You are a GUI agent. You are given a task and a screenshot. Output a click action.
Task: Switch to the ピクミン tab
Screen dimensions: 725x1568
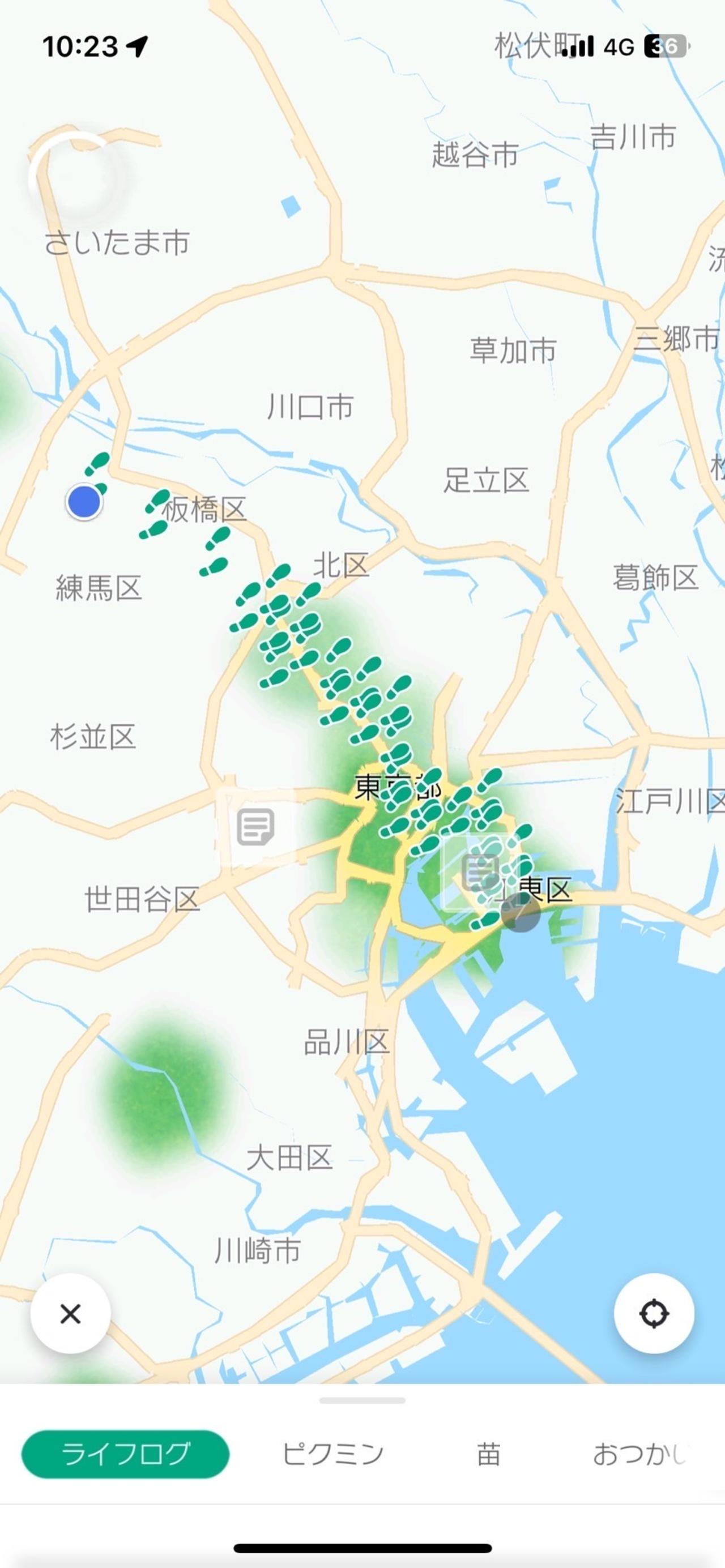pos(332,1454)
